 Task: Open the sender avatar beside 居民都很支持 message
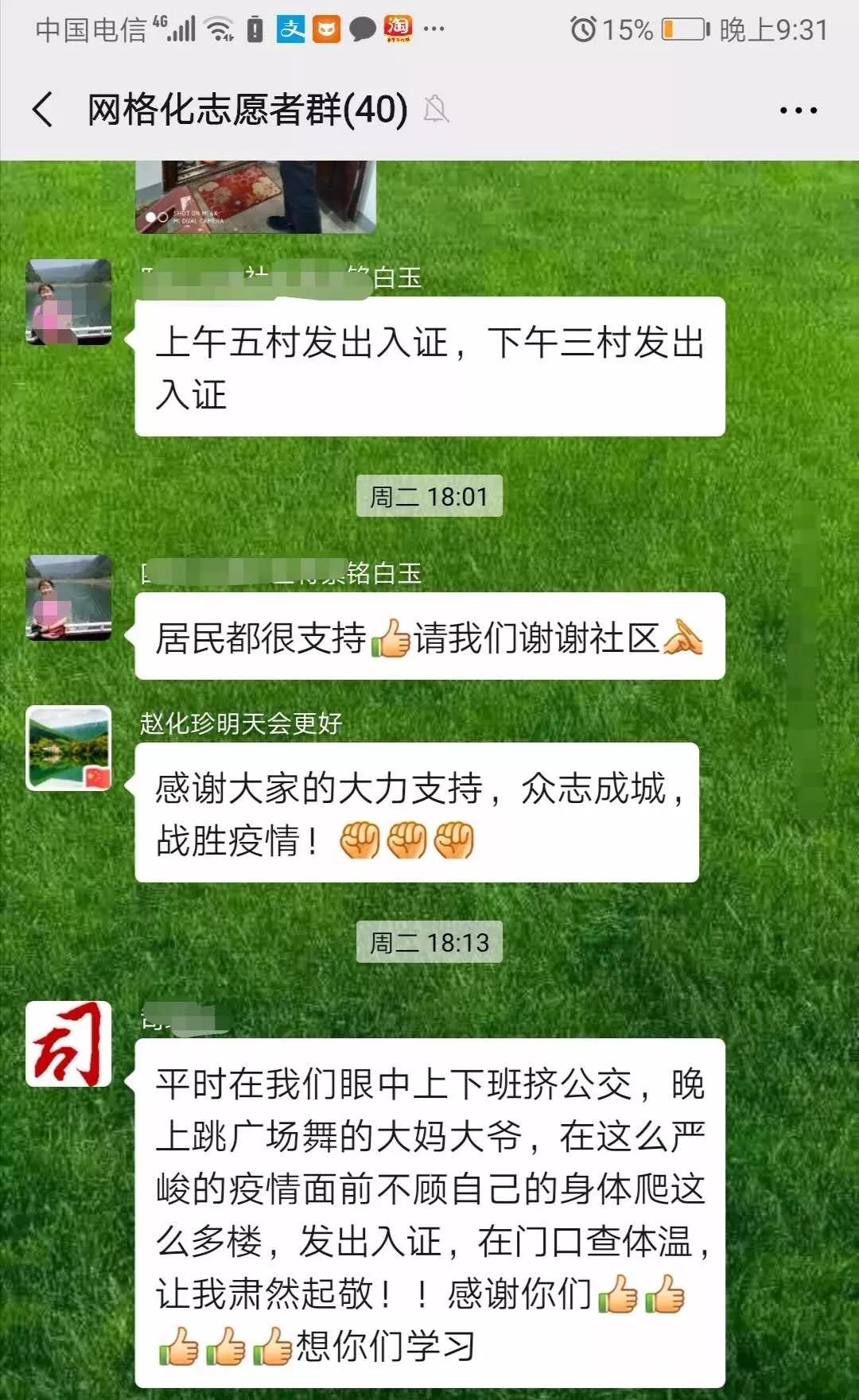coord(68,597)
